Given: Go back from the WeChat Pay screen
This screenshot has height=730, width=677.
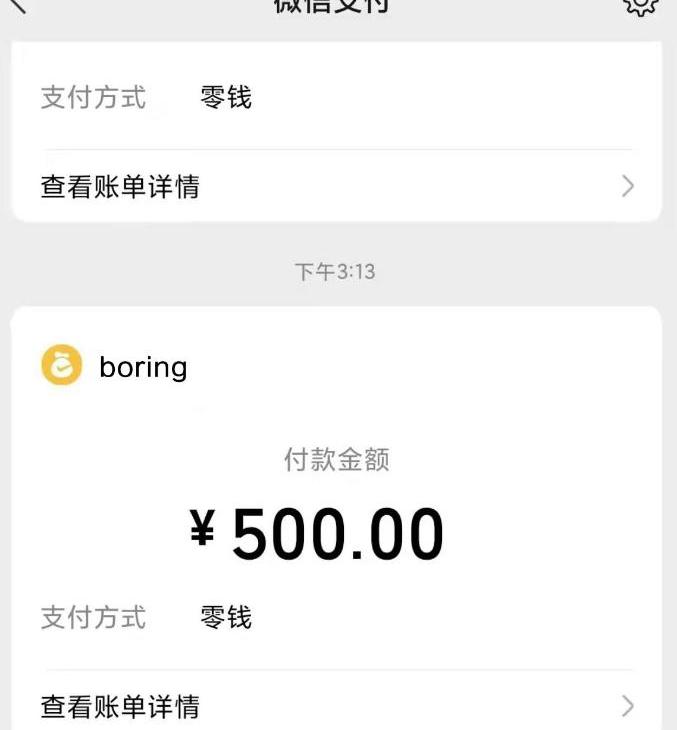Looking at the screenshot, I should coord(18,5).
